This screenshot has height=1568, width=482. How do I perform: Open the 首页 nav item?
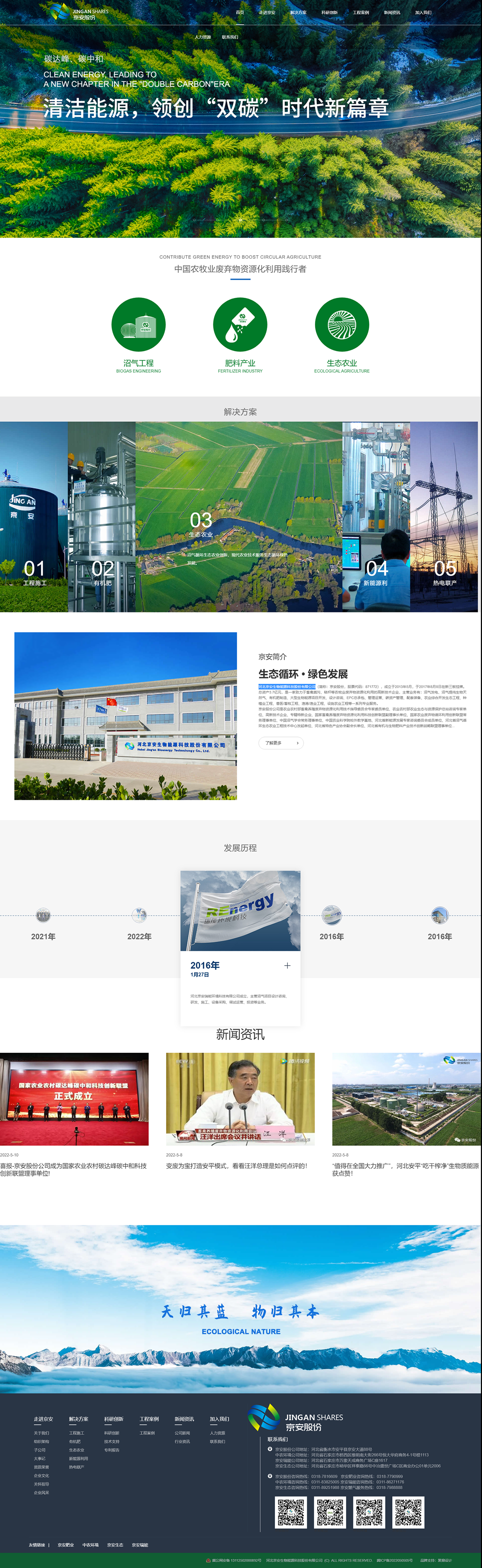pyautogui.click(x=240, y=12)
